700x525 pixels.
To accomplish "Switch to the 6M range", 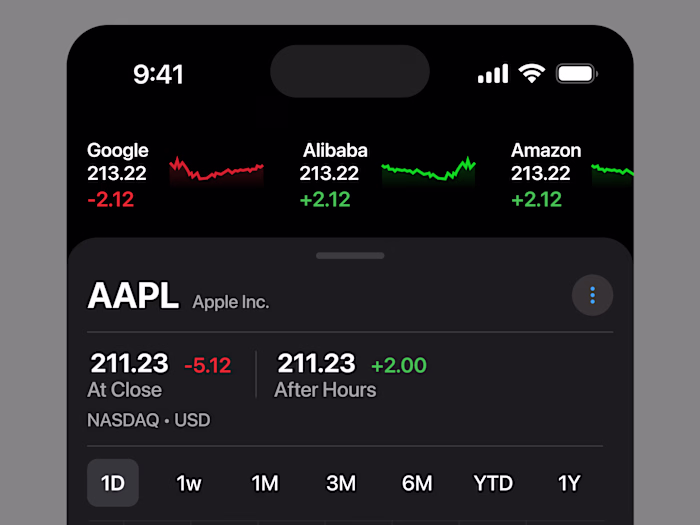I will point(417,484).
